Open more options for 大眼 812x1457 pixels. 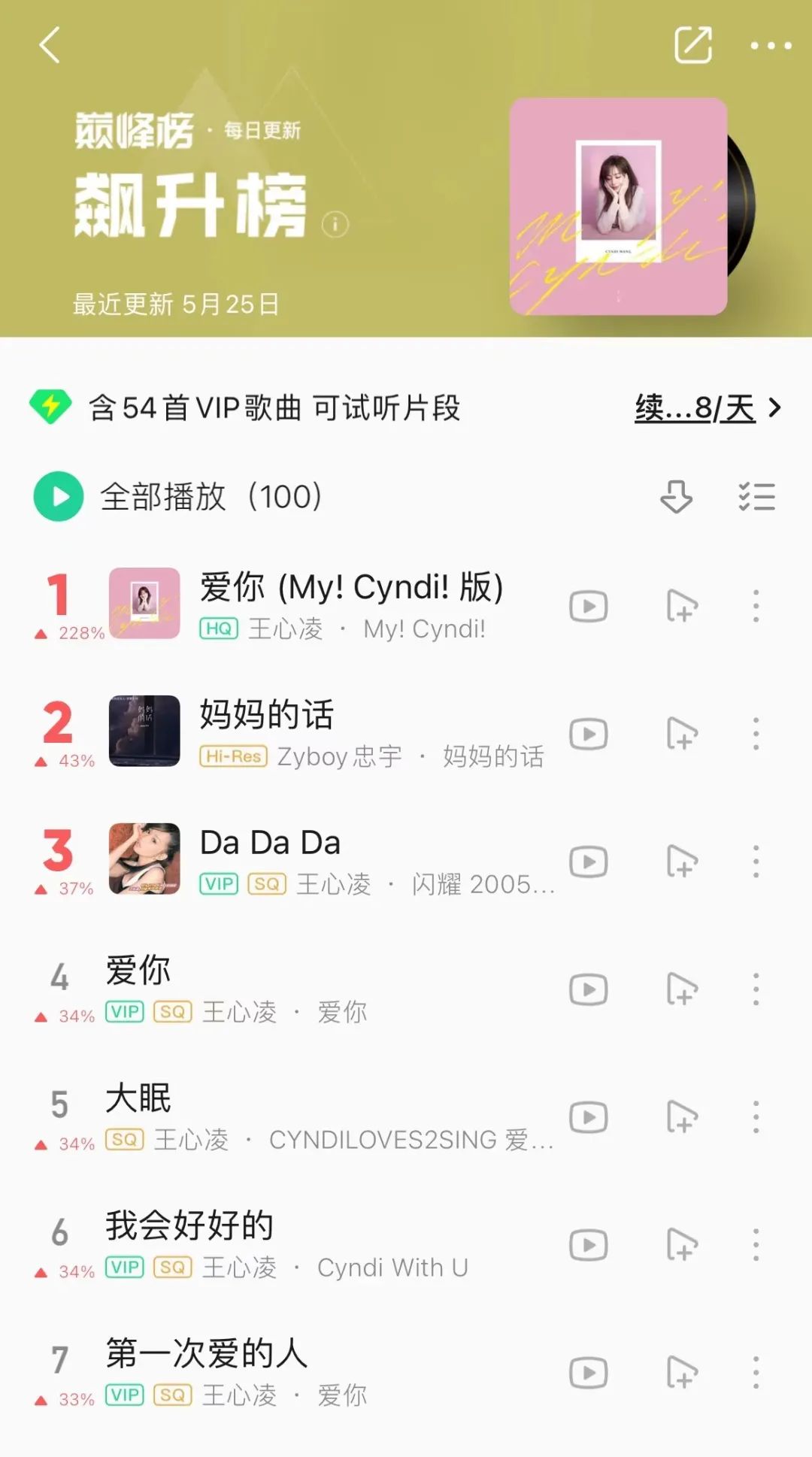coord(756,1117)
